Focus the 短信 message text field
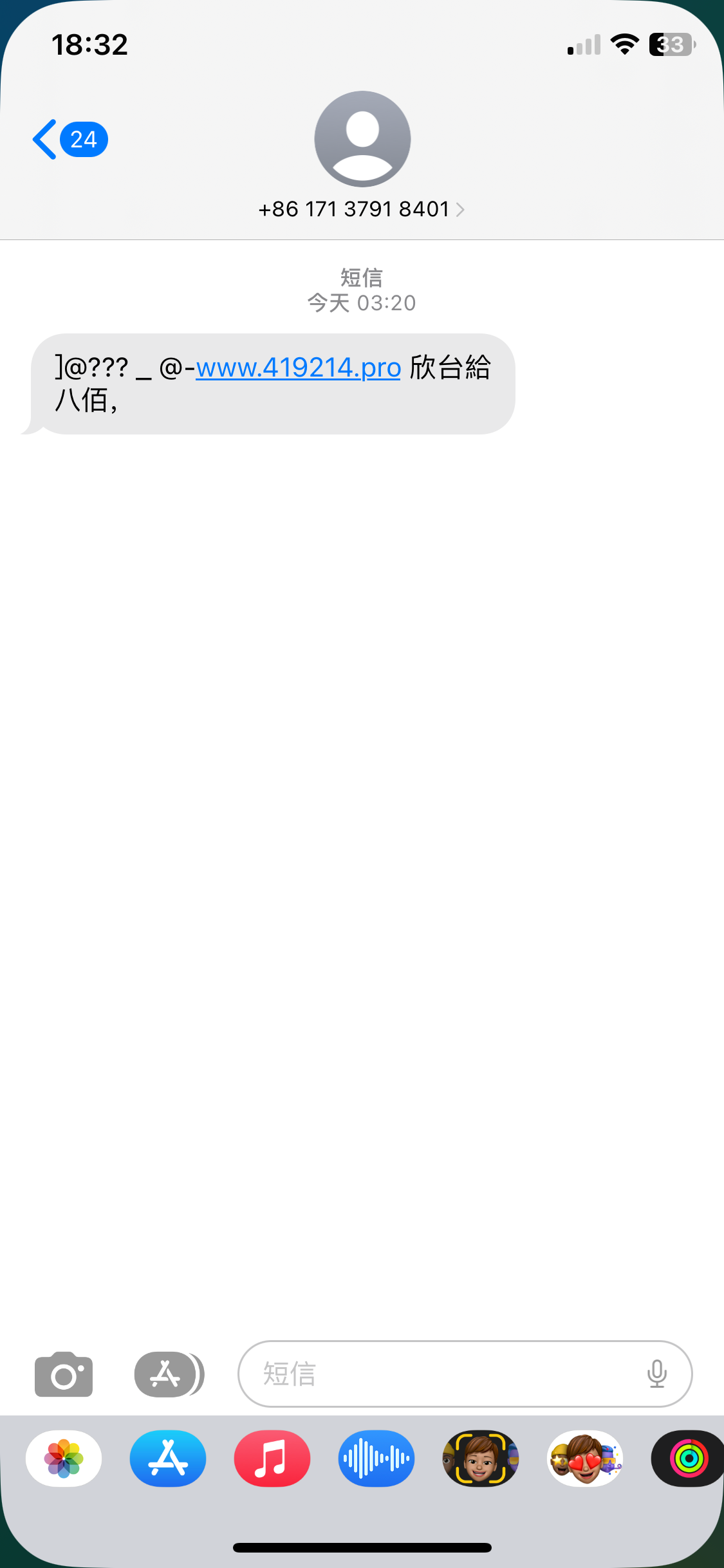This screenshot has width=724, height=1568. point(444,1374)
